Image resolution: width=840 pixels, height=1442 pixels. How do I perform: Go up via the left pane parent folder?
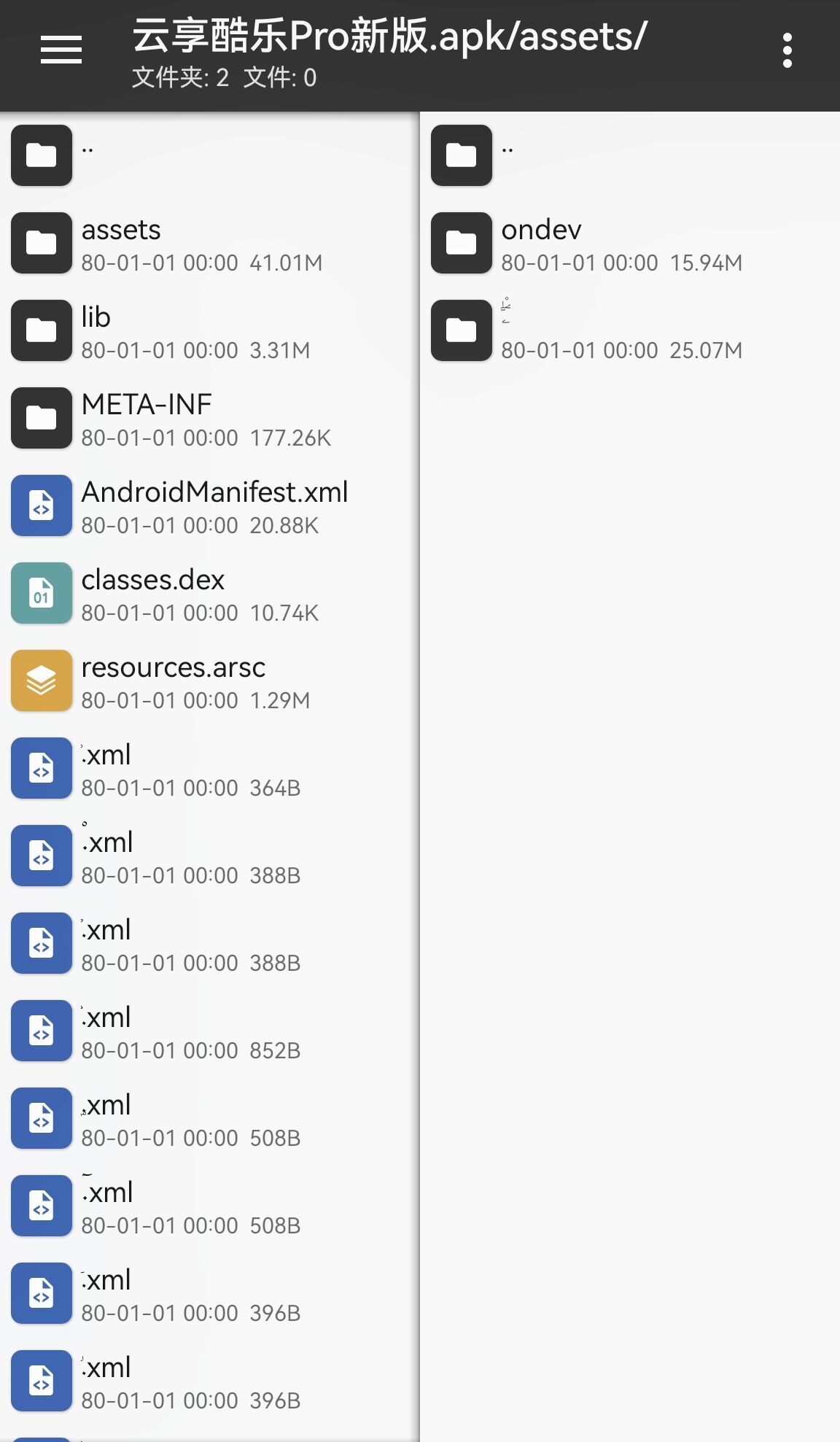pyautogui.click(x=209, y=155)
